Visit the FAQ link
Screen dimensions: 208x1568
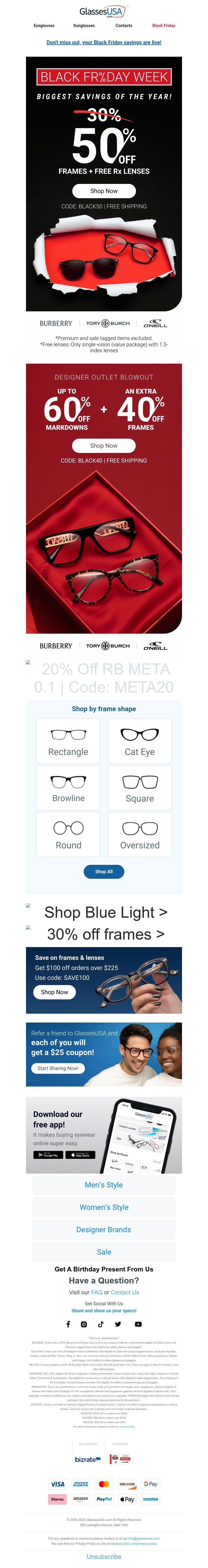tap(96, 1292)
